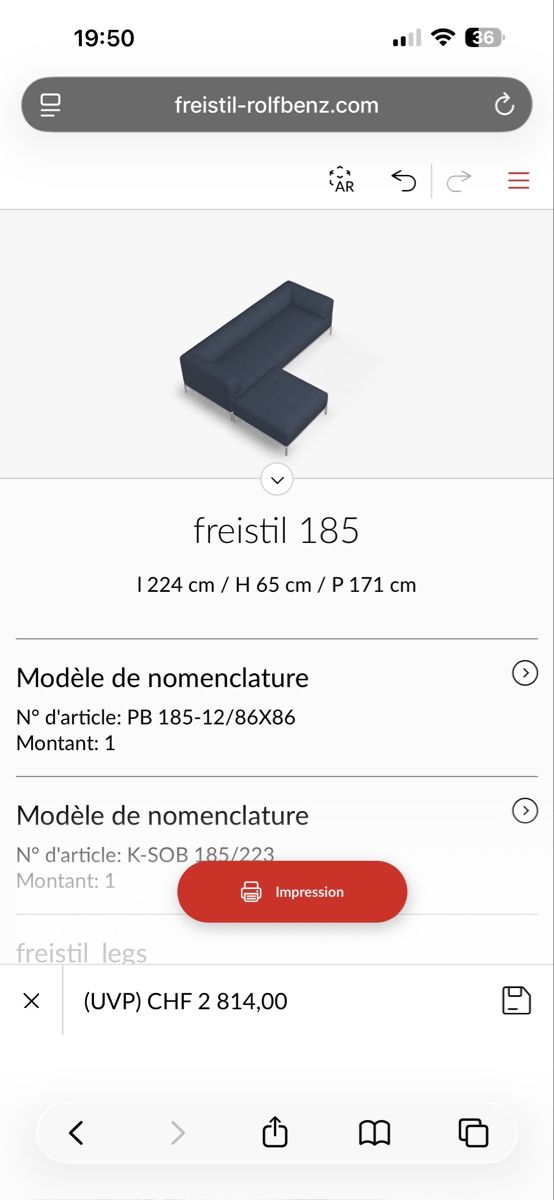Save the configuration with the disk icon
This screenshot has width=554, height=1200.
[x=516, y=1000]
